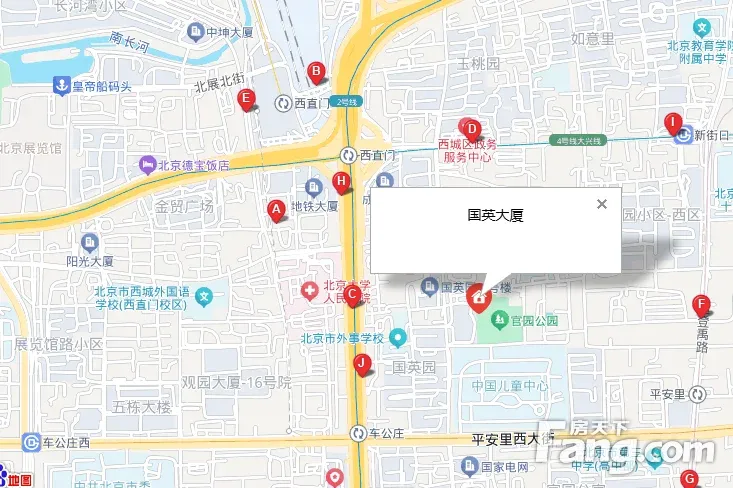Select map marker A
Image resolution: width=733 pixels, height=488 pixels.
276,210
